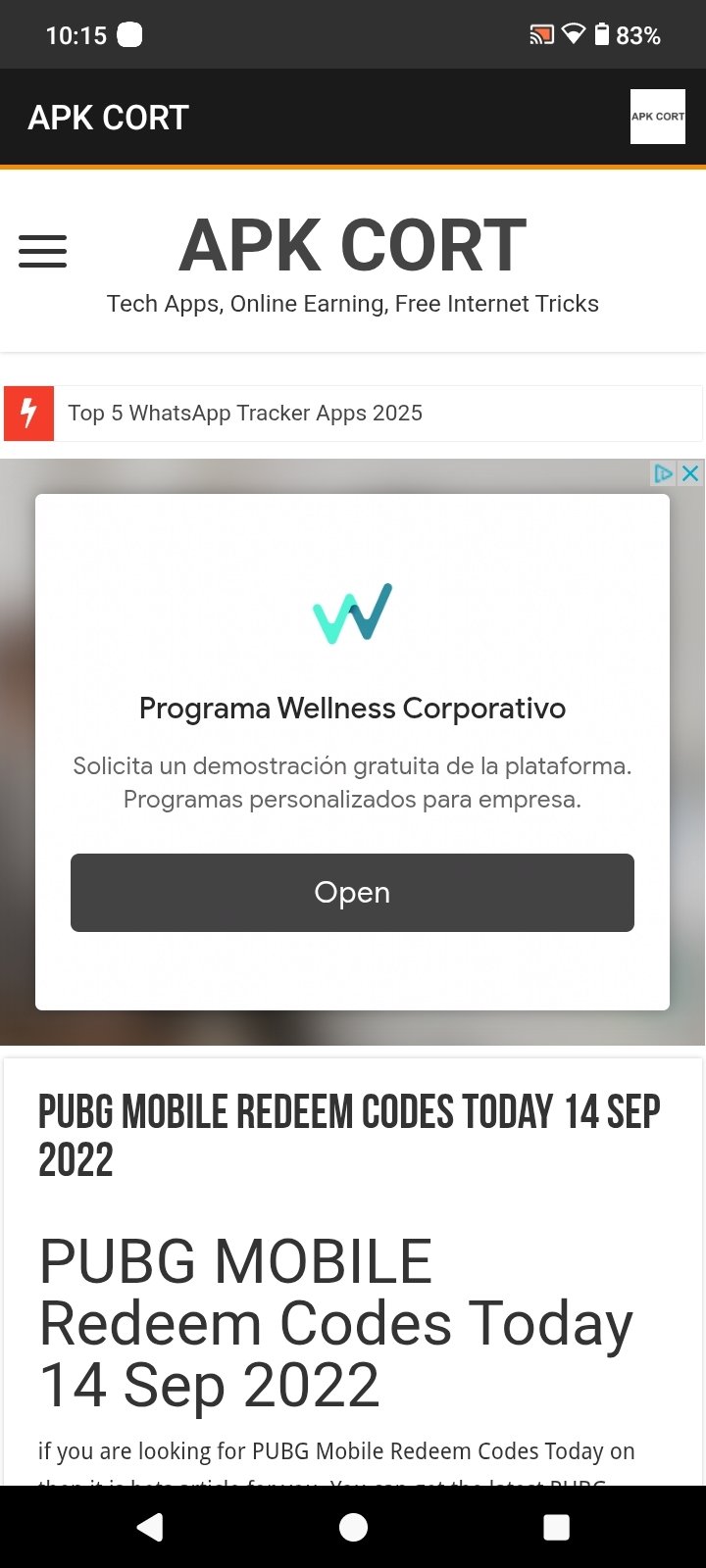Tap the APK CORT site title
This screenshot has height=1568, width=706.
point(352,246)
